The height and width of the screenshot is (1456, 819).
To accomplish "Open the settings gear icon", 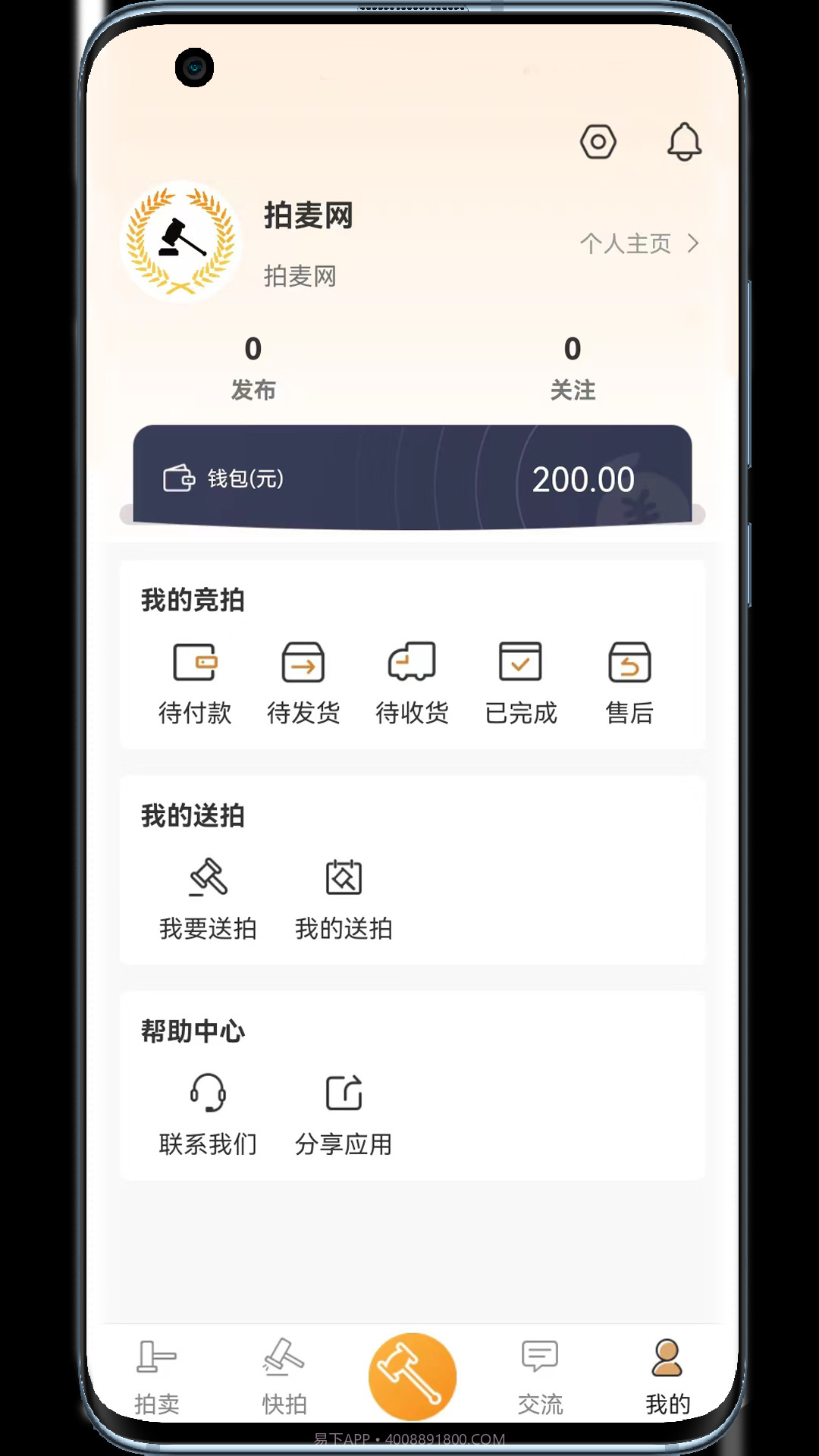I will coord(598,142).
